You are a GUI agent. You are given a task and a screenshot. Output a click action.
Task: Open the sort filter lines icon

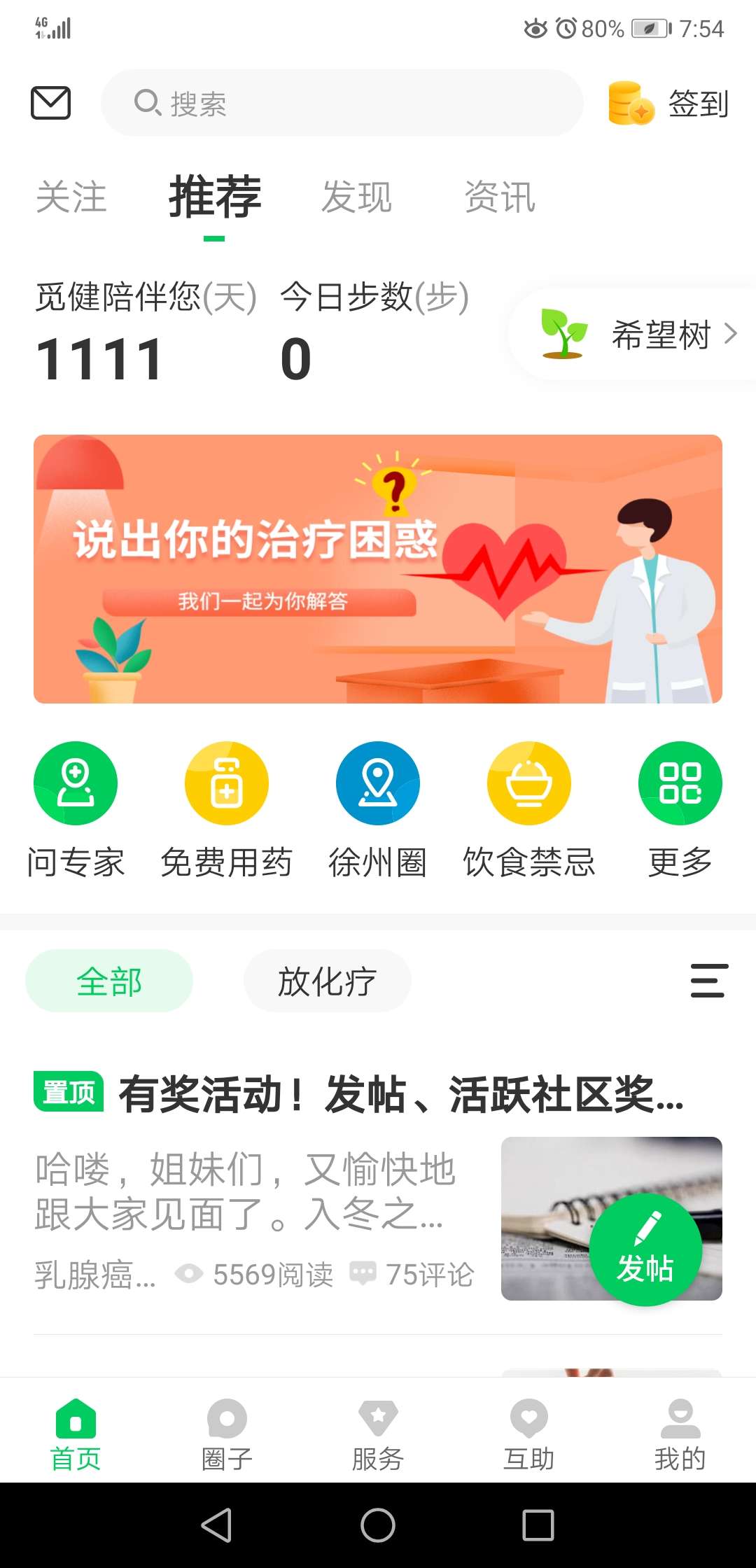(708, 980)
